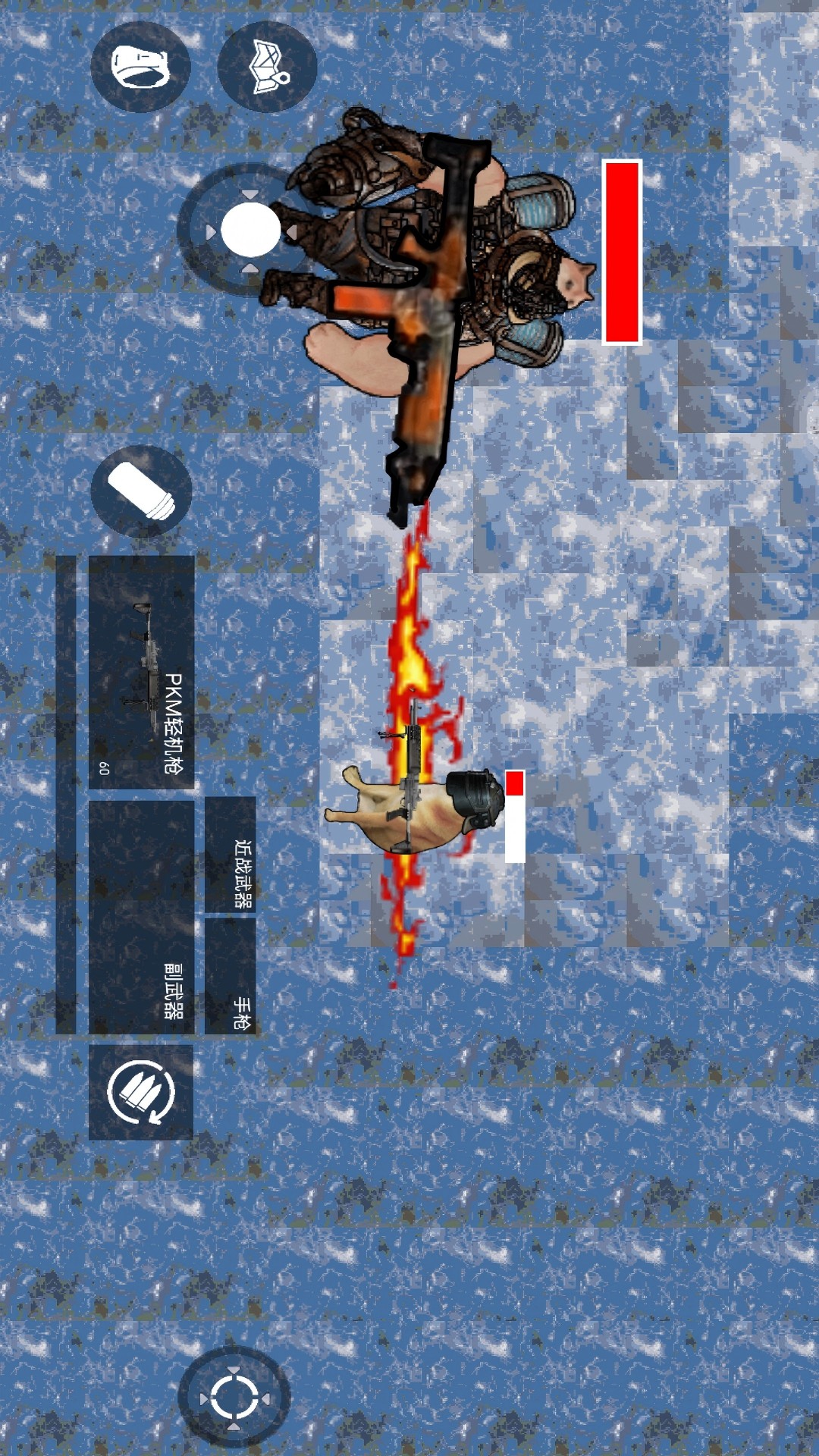819x1456 pixels.
Task: Select the PKM轻机枪 weapon slot
Action: (x=141, y=673)
